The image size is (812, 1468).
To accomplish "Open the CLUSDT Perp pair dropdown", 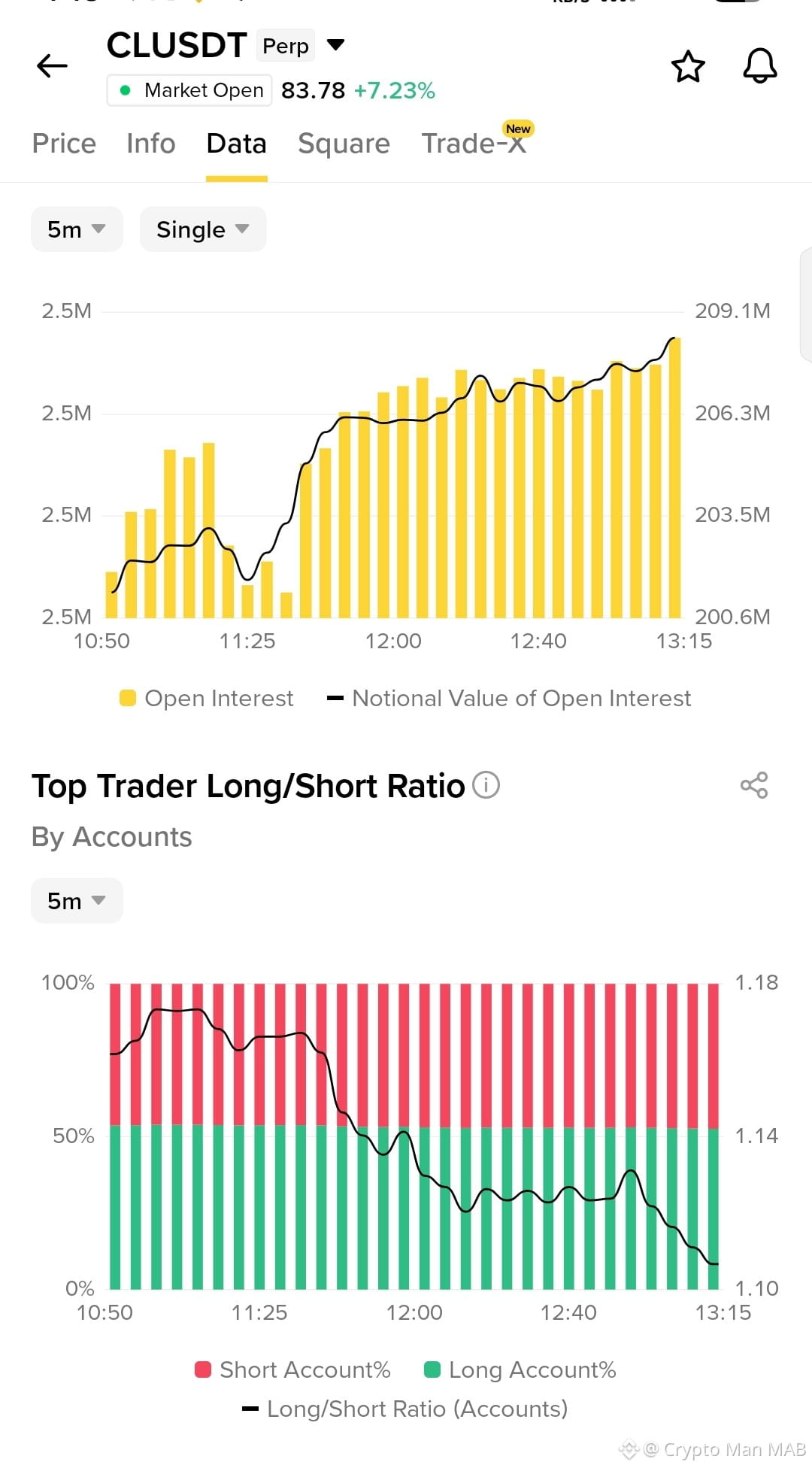I will 335,45.
